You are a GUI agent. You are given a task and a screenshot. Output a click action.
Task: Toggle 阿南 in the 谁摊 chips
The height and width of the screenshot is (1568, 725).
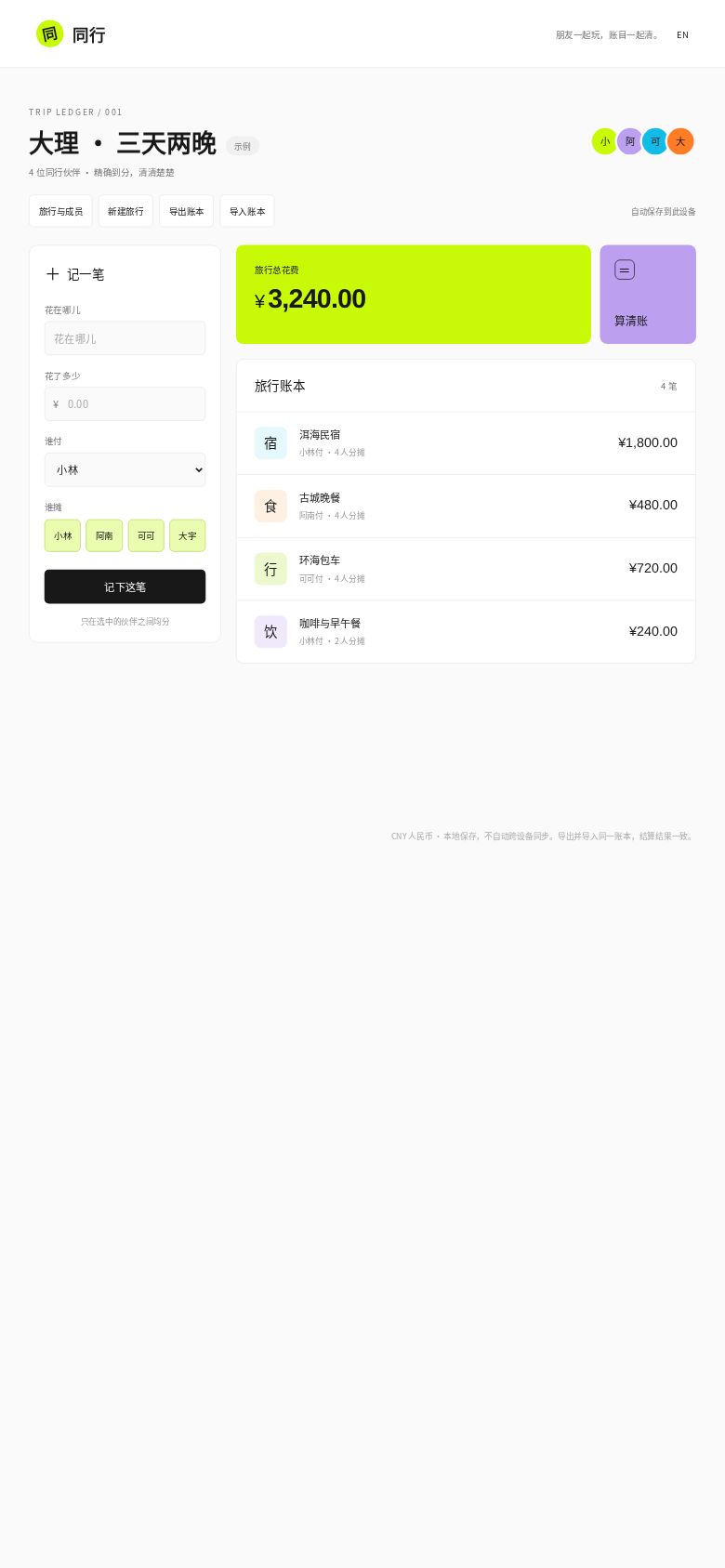pos(104,535)
